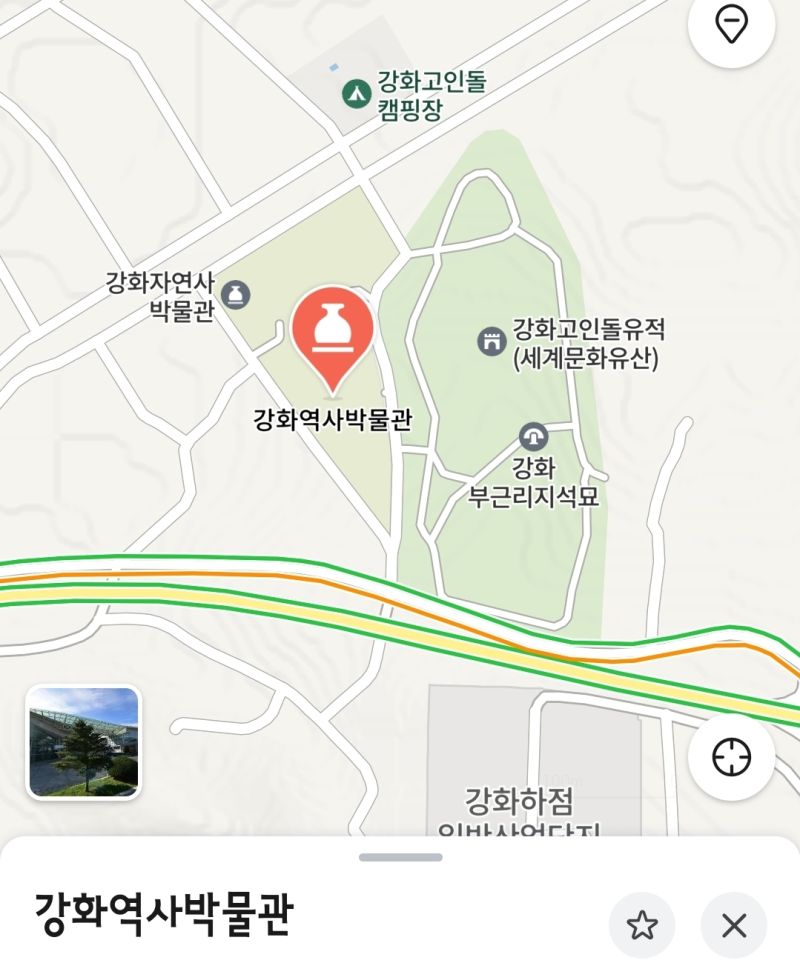Save 강화역사박물관 to favorites with star
Viewport: 800px width, 963px height.
pyautogui.click(x=641, y=925)
